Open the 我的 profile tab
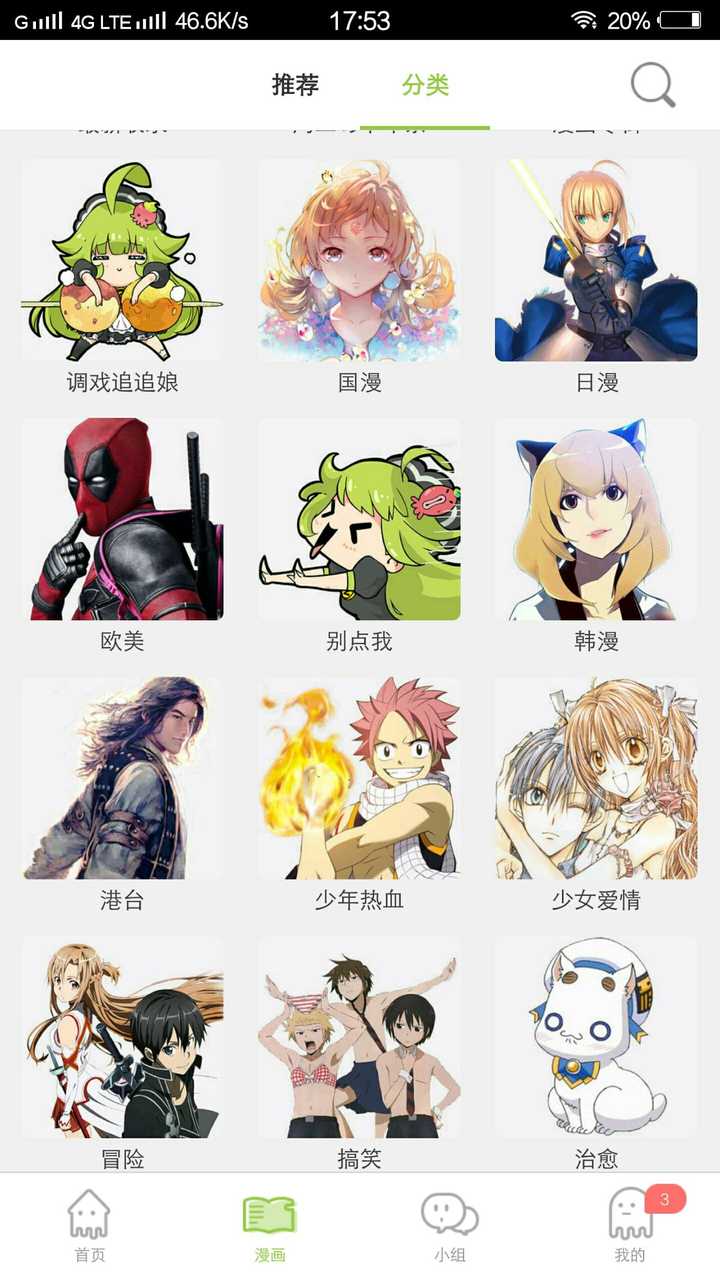Viewport: 720px width, 1280px height. click(x=630, y=1227)
